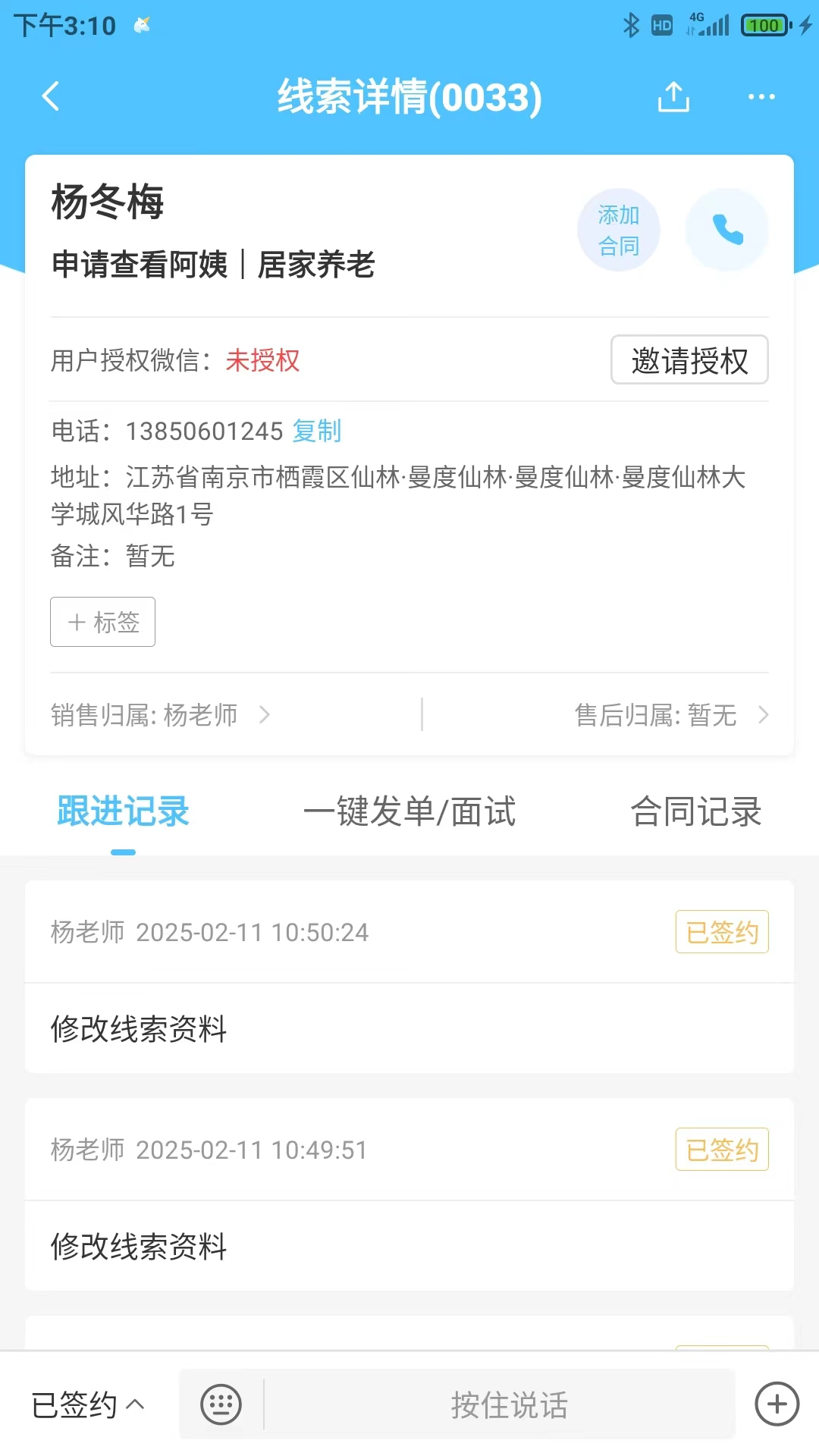Tap 复制 to copy the phone number

(316, 431)
